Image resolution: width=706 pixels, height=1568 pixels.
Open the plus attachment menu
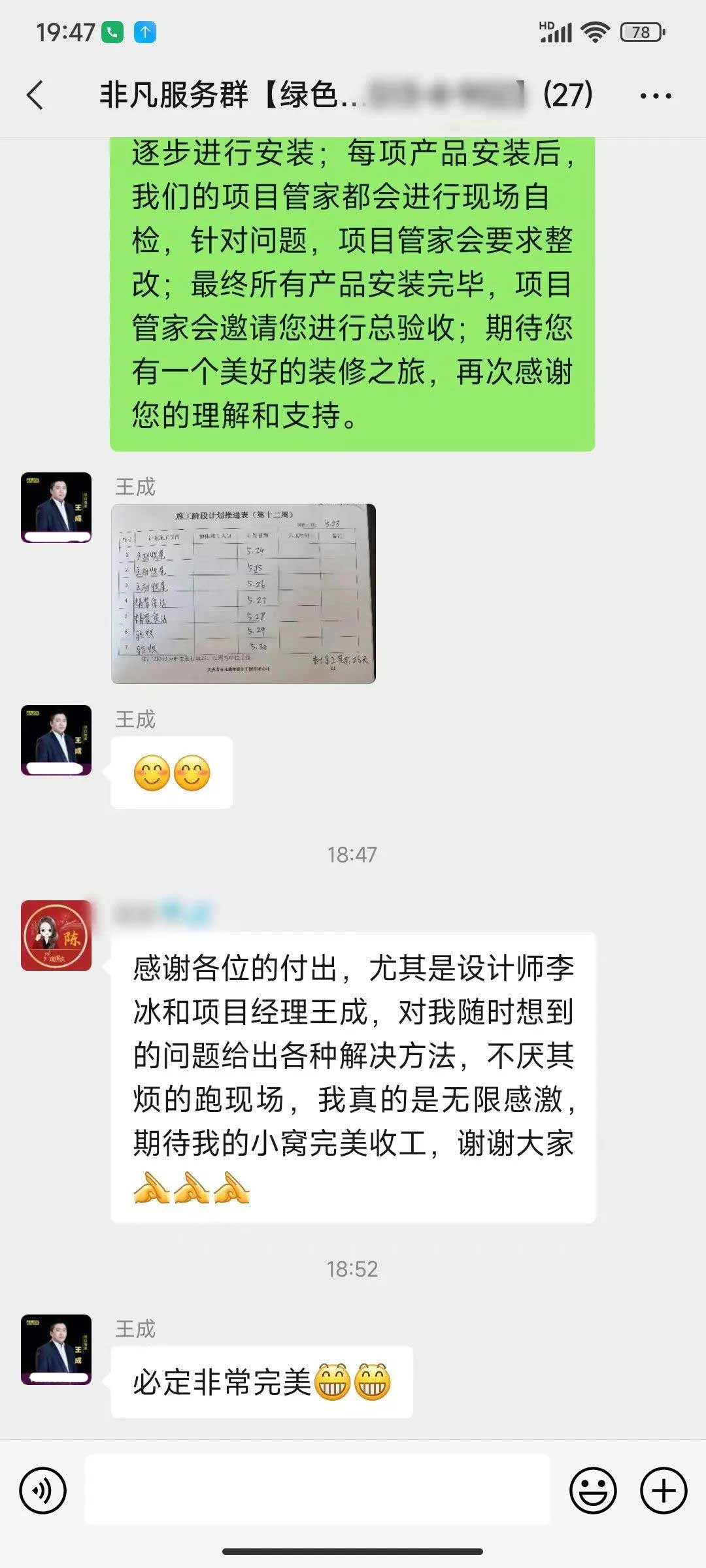pyautogui.click(x=663, y=1490)
